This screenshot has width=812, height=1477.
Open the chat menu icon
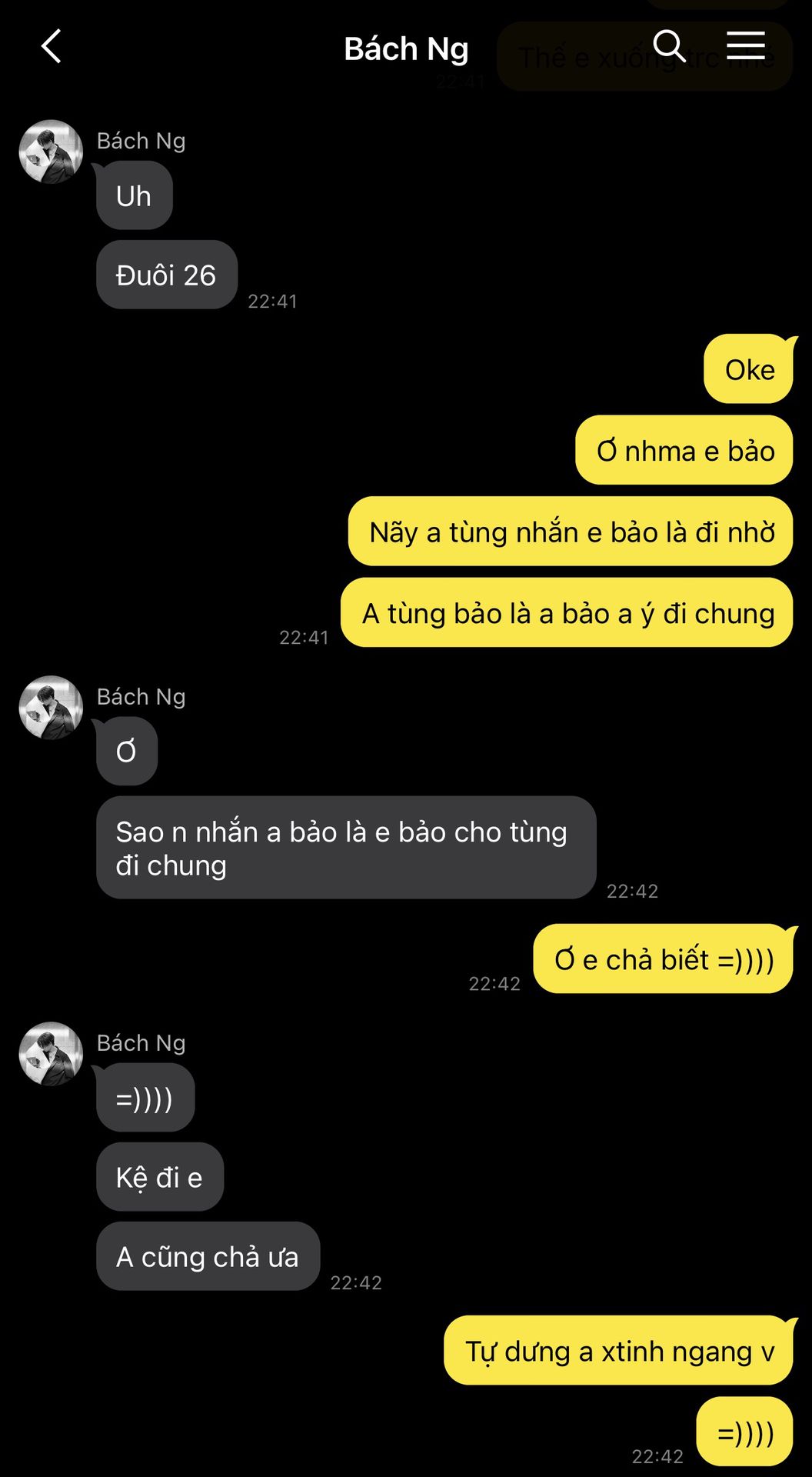(745, 46)
